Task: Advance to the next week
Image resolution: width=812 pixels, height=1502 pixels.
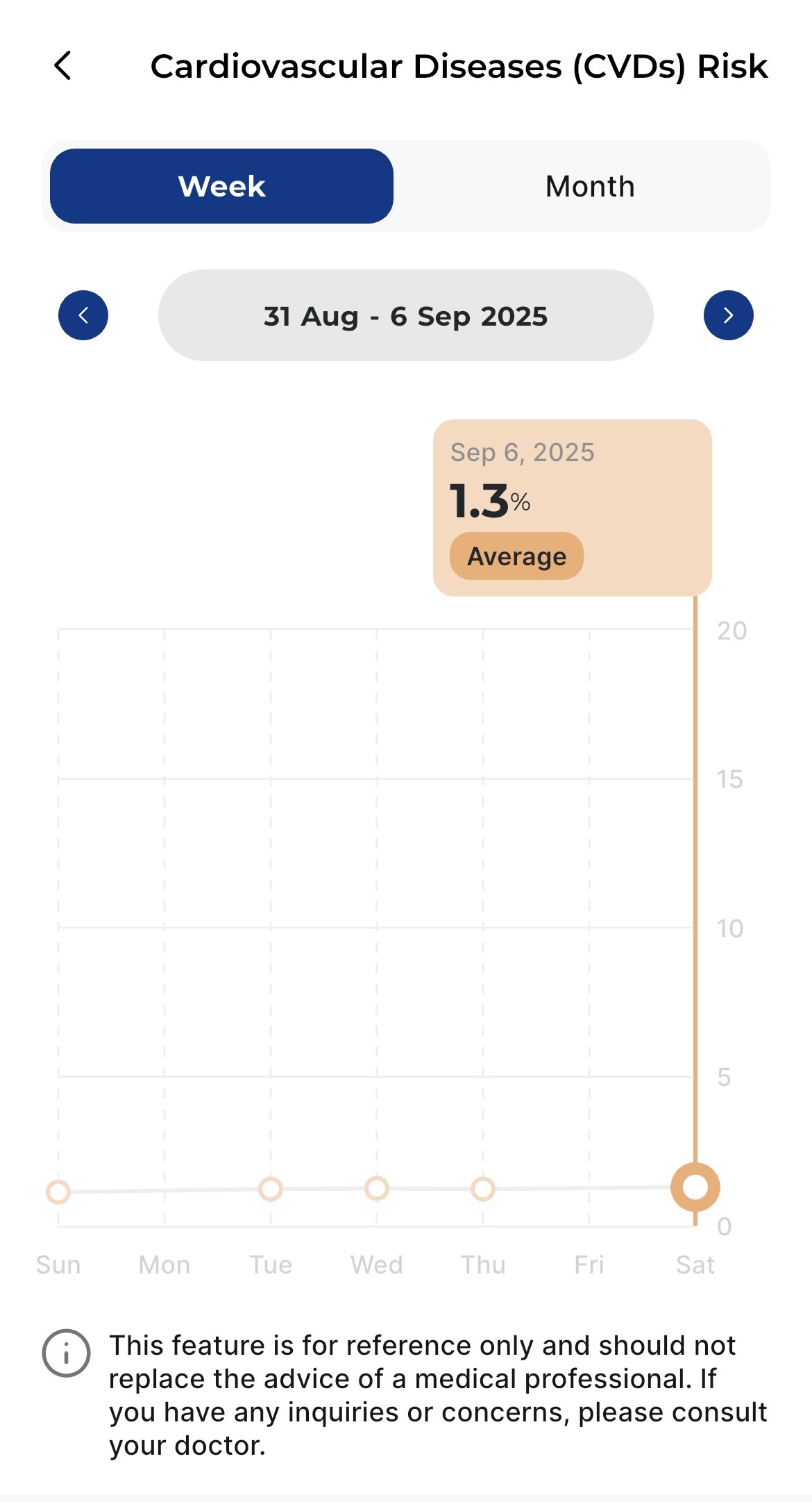Action: (x=728, y=315)
